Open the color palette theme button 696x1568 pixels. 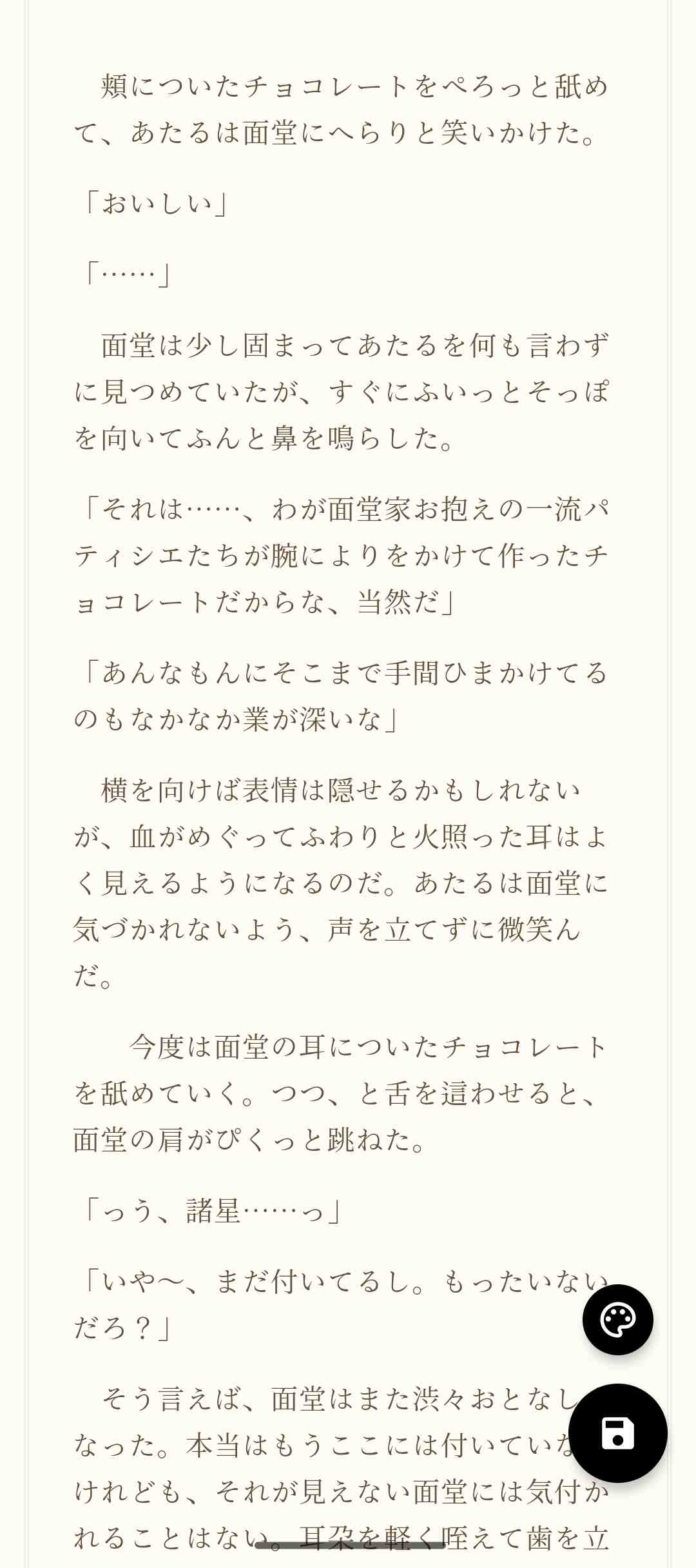point(617,1320)
